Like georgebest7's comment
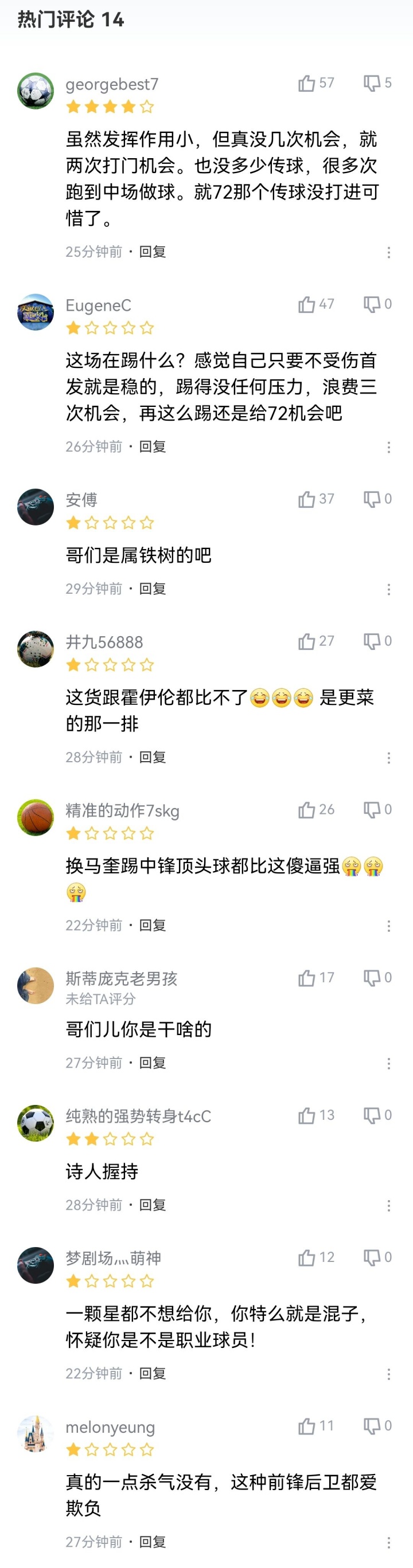 pyautogui.click(x=307, y=84)
